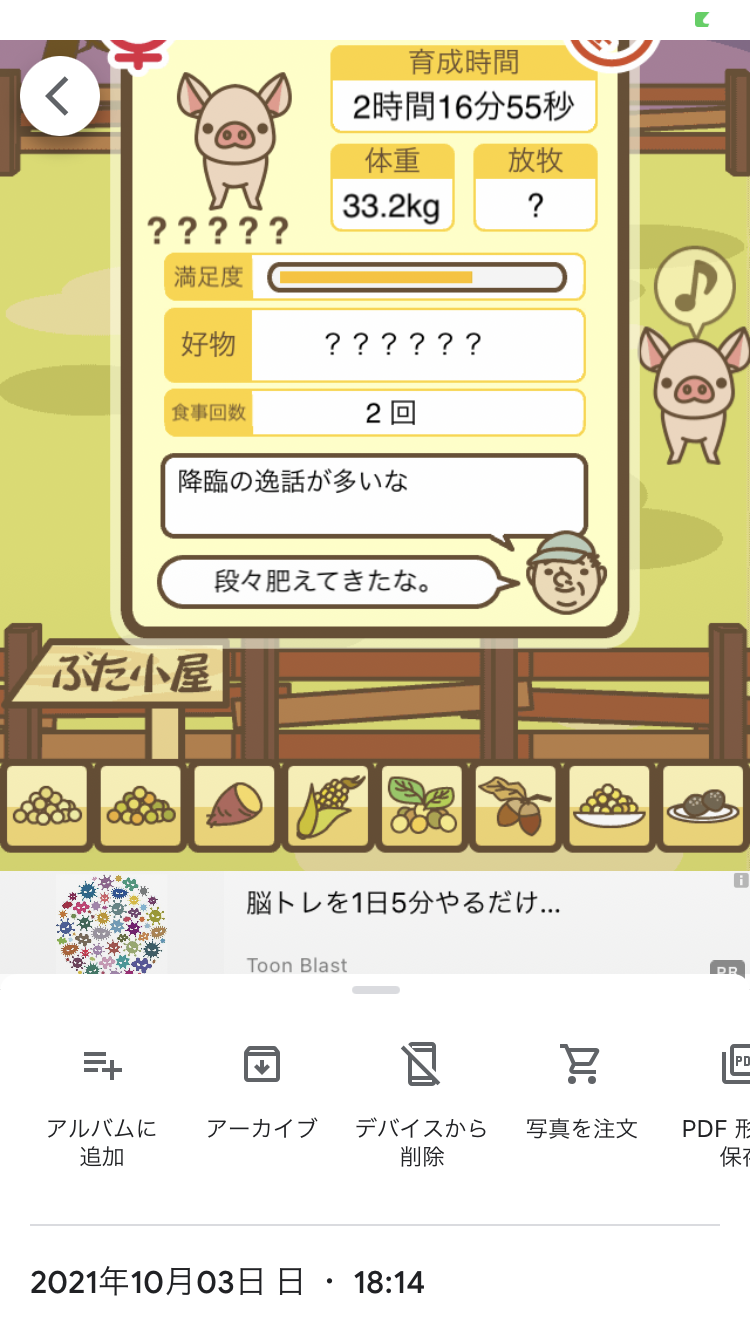The image size is (750, 1334).
Task: Add photo to an album (アルバムに追加)
Action: 101,1106
